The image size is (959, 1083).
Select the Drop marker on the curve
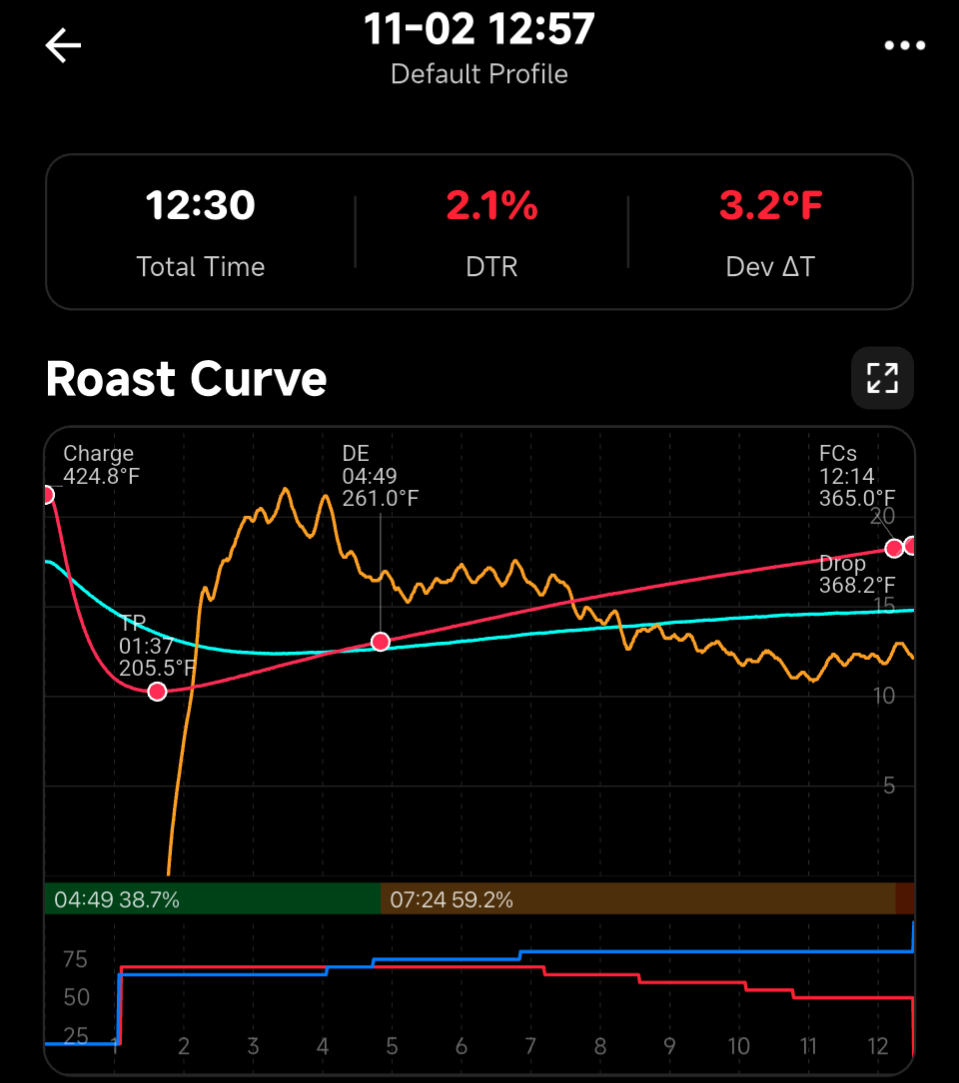point(910,544)
